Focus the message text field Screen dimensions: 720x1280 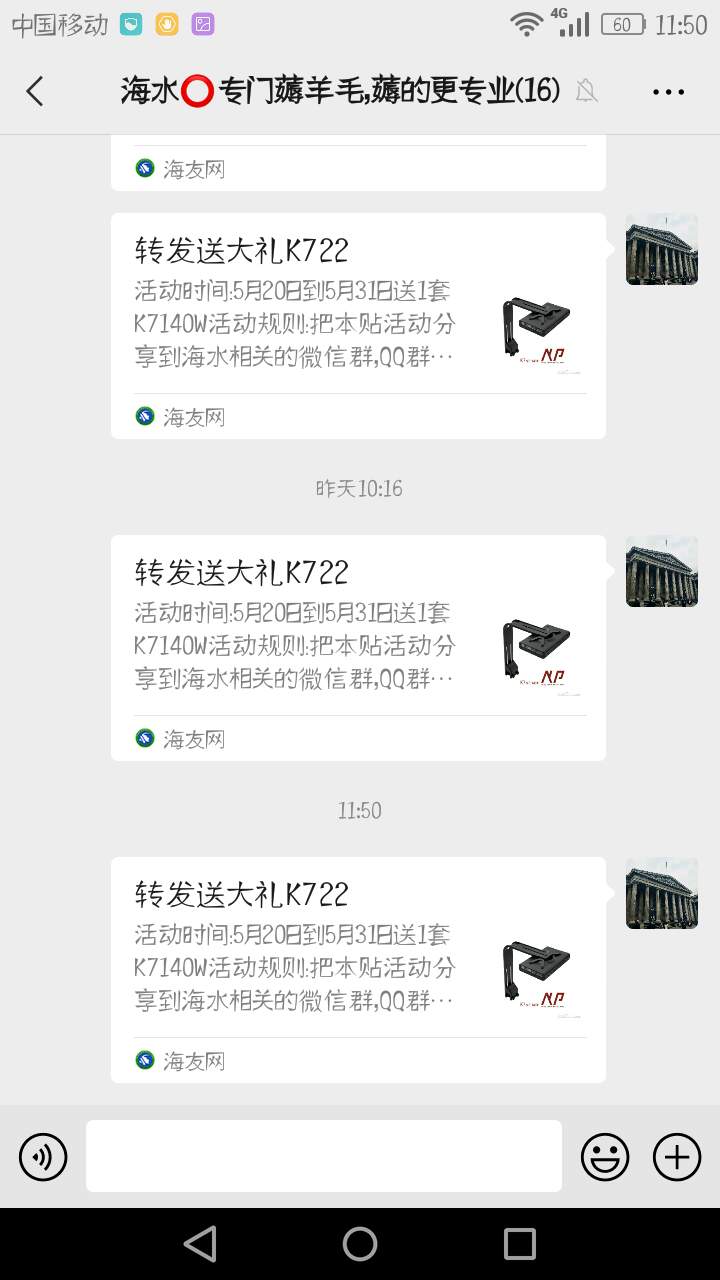coord(323,1156)
